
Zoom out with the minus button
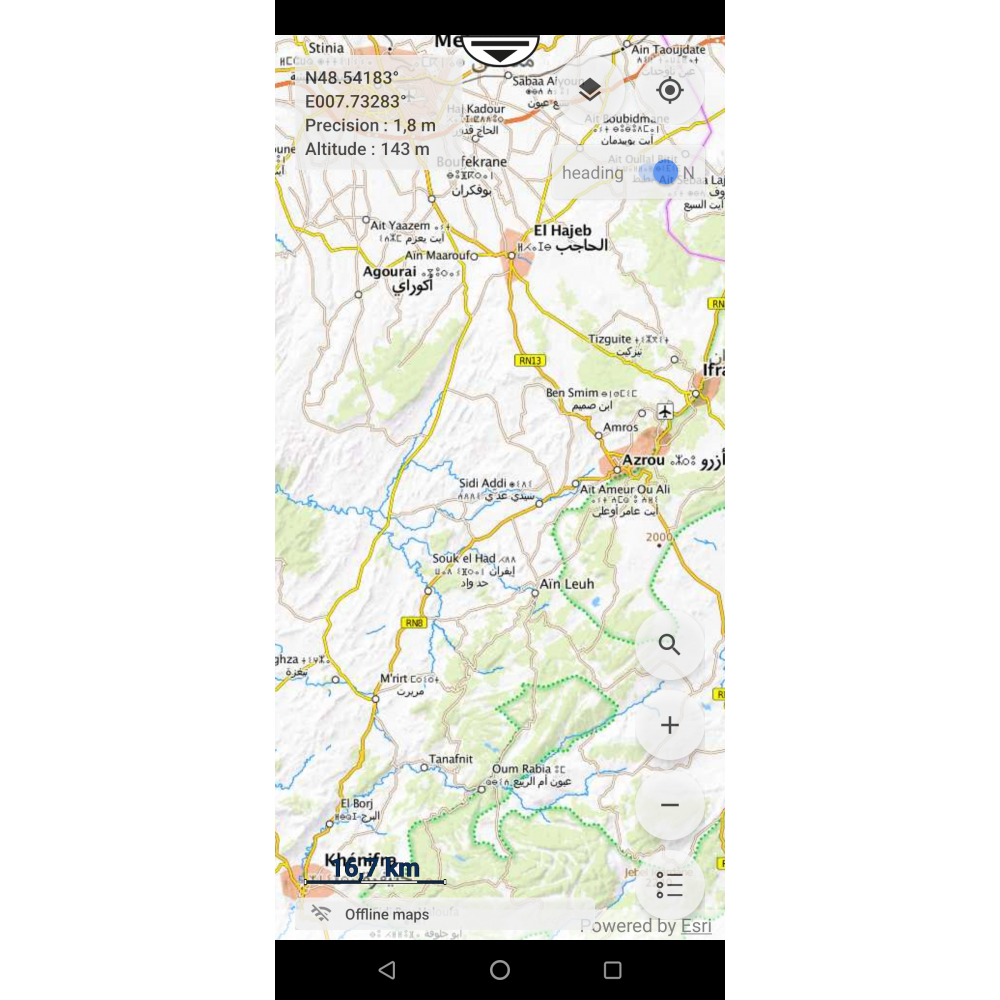[670, 805]
